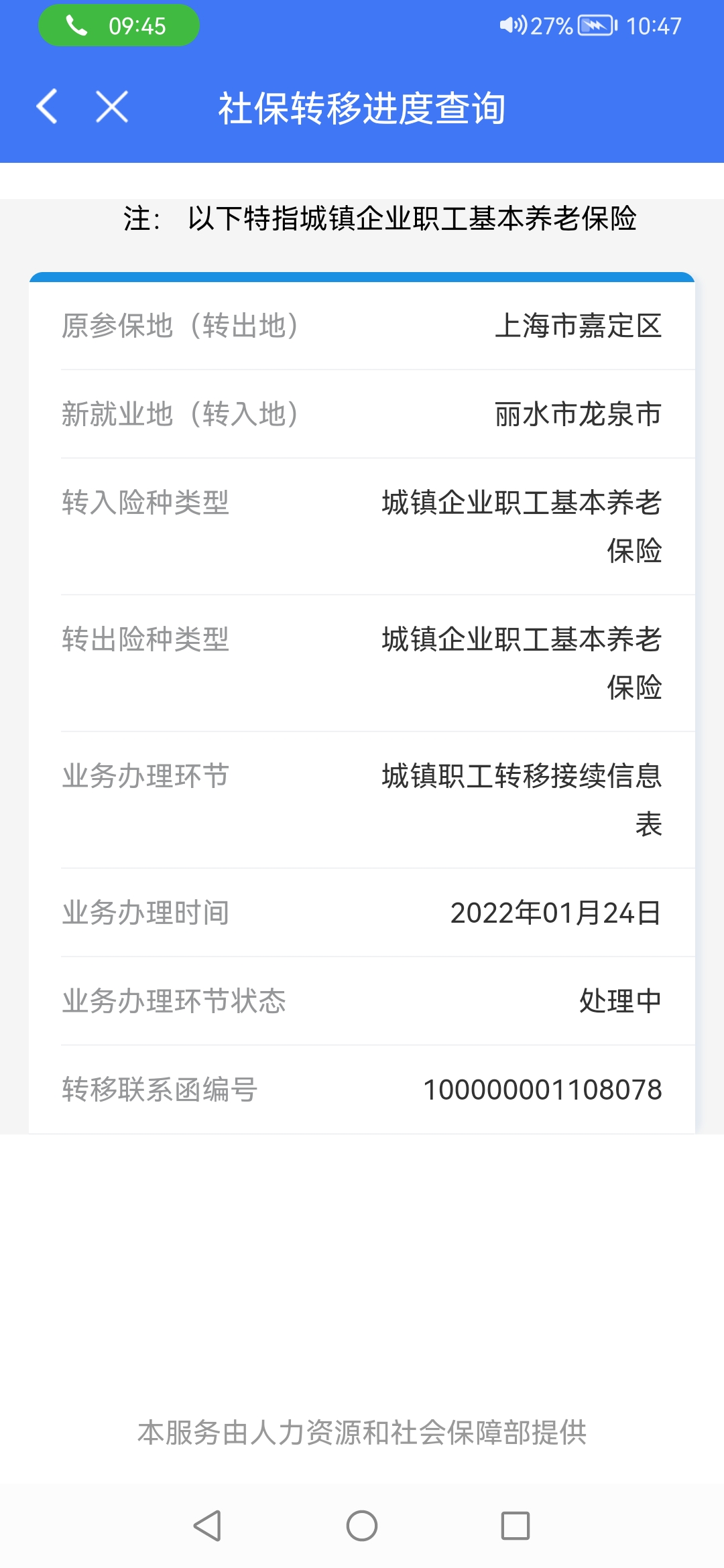Go back from 社保转移进度查询 page
Screen dimensions: 724x1568
click(47, 107)
